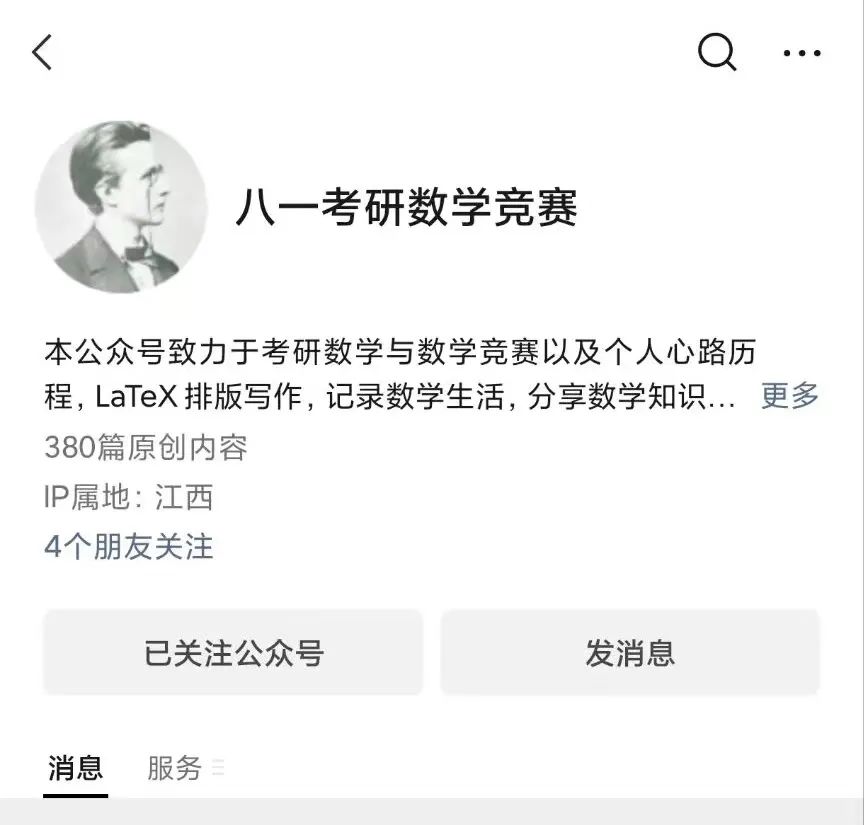The height and width of the screenshot is (825, 864).
Task: Go back using the top-left arrow
Action: pos(42,52)
